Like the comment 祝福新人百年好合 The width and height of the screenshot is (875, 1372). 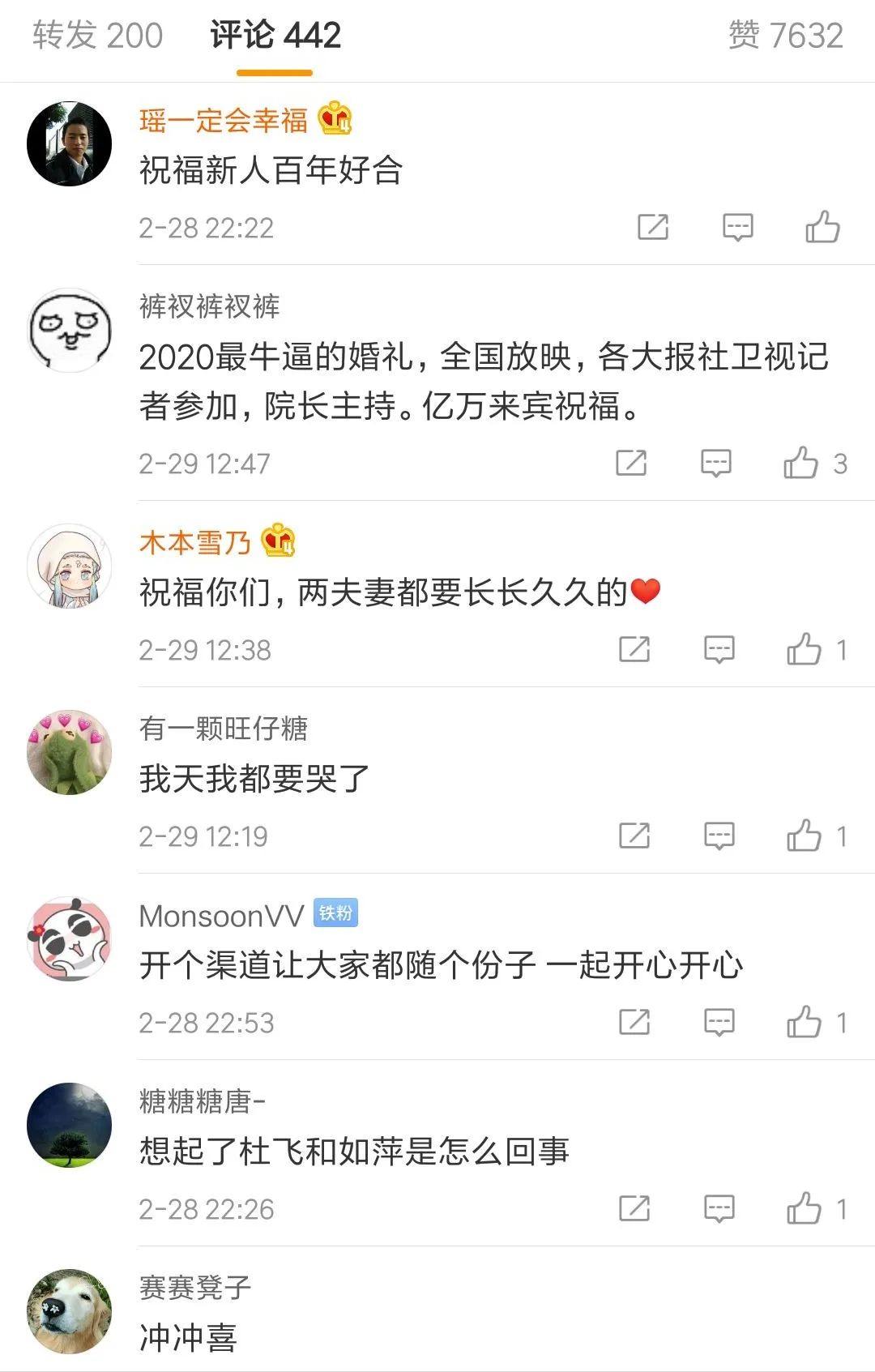[822, 227]
